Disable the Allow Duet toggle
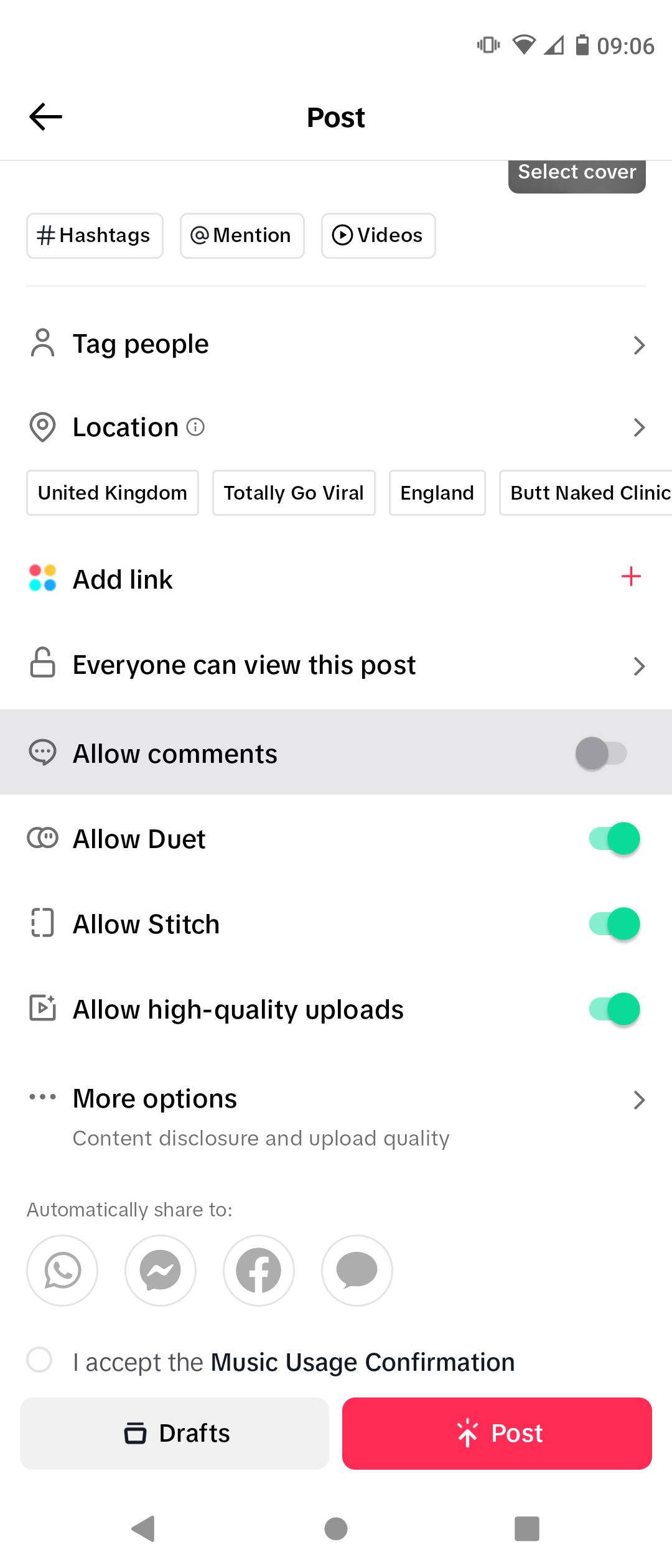Screen dimensions: 672x1568 tap(612, 838)
